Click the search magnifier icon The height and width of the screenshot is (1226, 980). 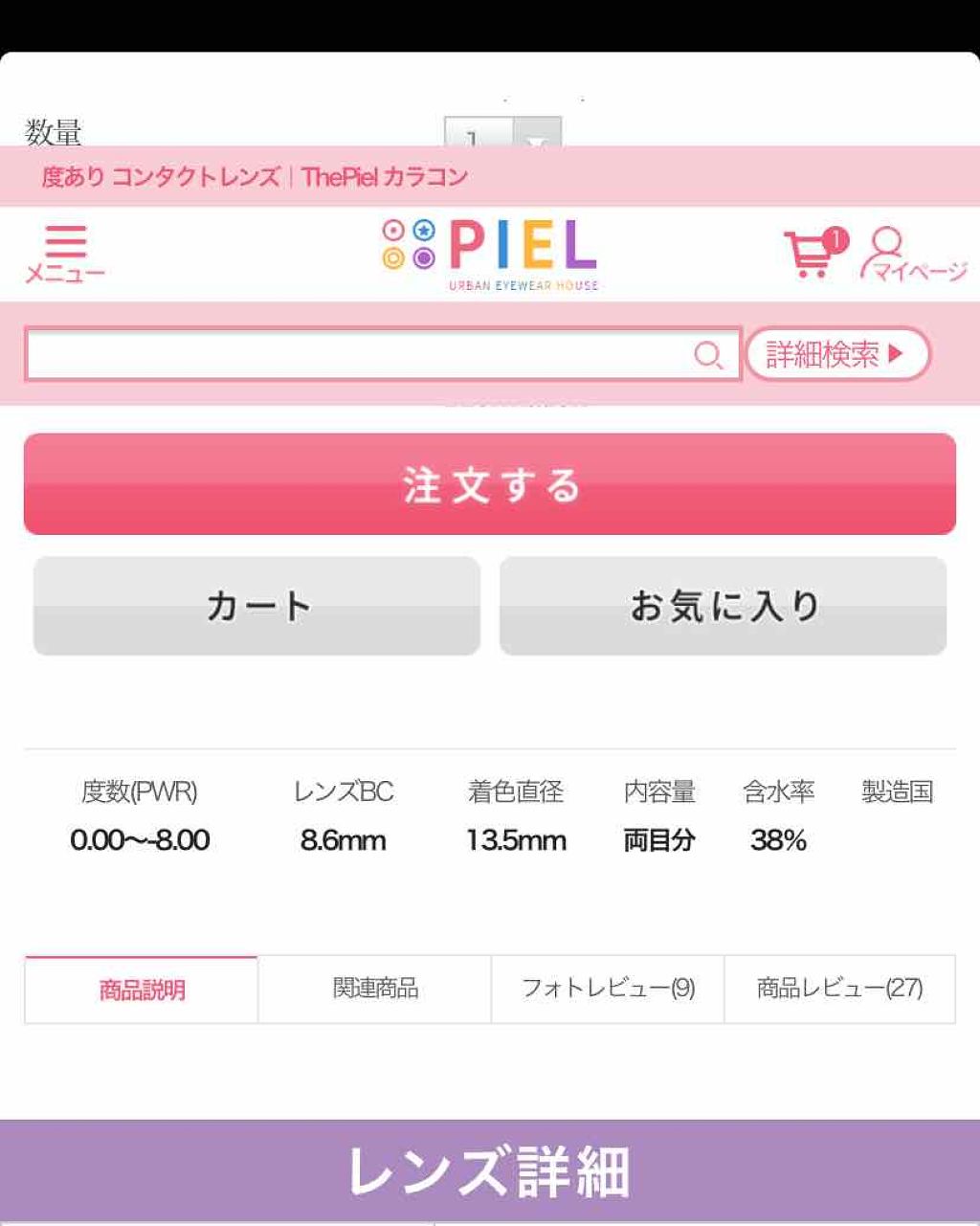[x=709, y=355]
